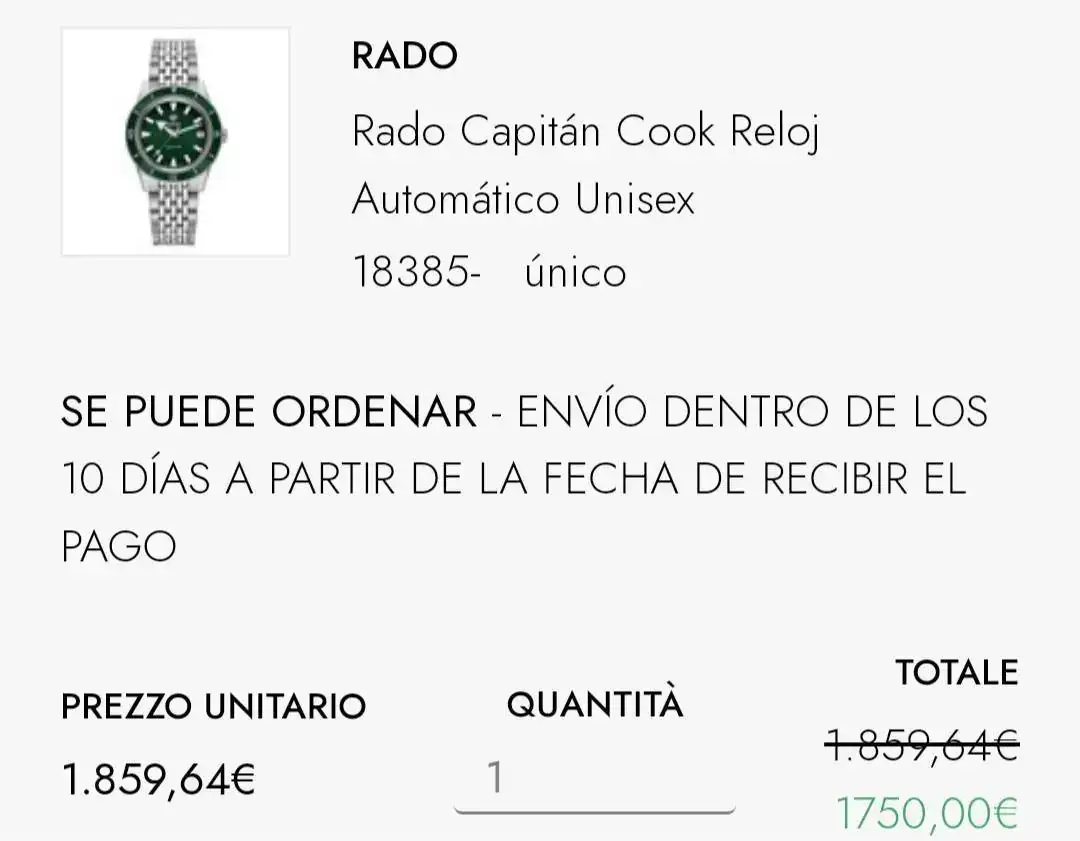Open the Rado Capitán Cook Reloj Automático product
The image size is (1080, 841).
(x=585, y=165)
